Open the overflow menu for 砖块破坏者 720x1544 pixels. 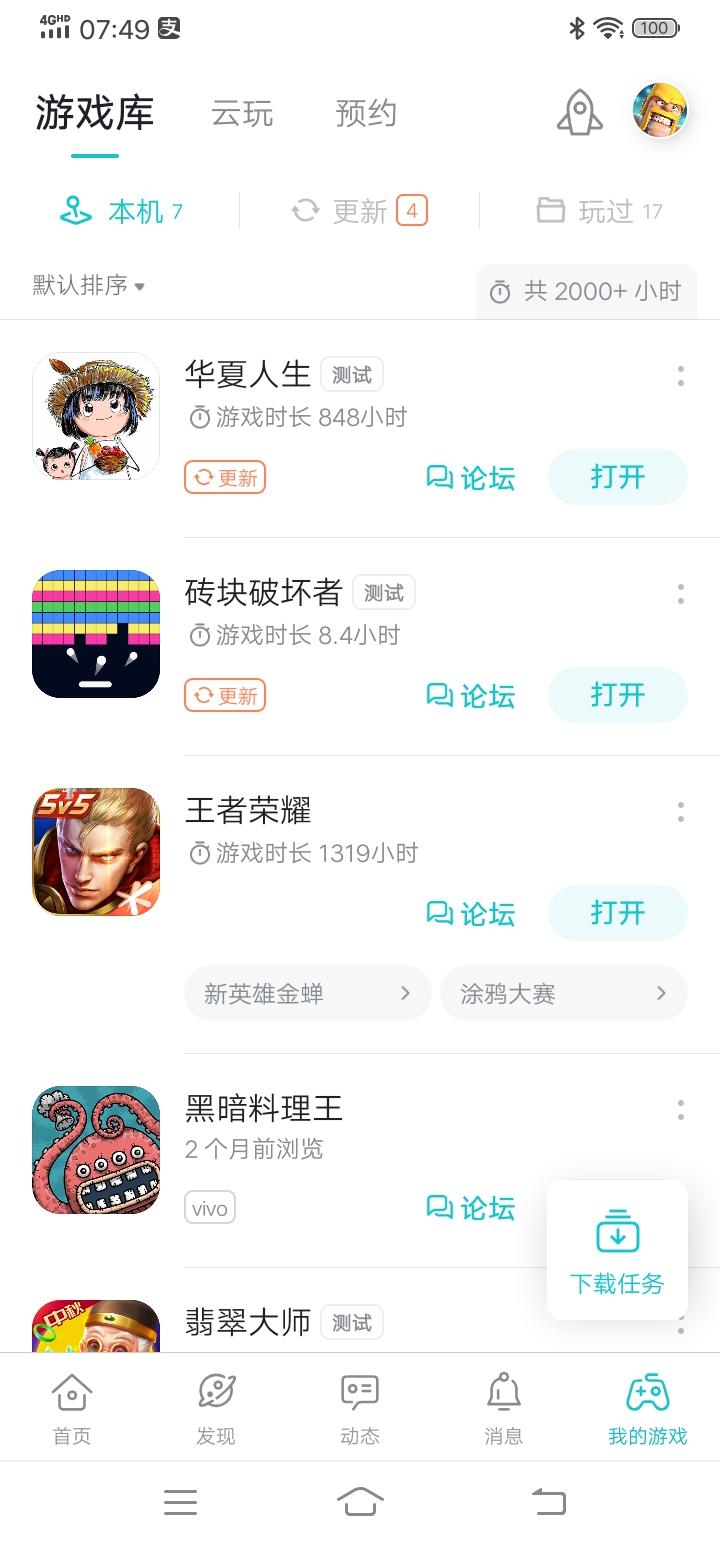681,594
